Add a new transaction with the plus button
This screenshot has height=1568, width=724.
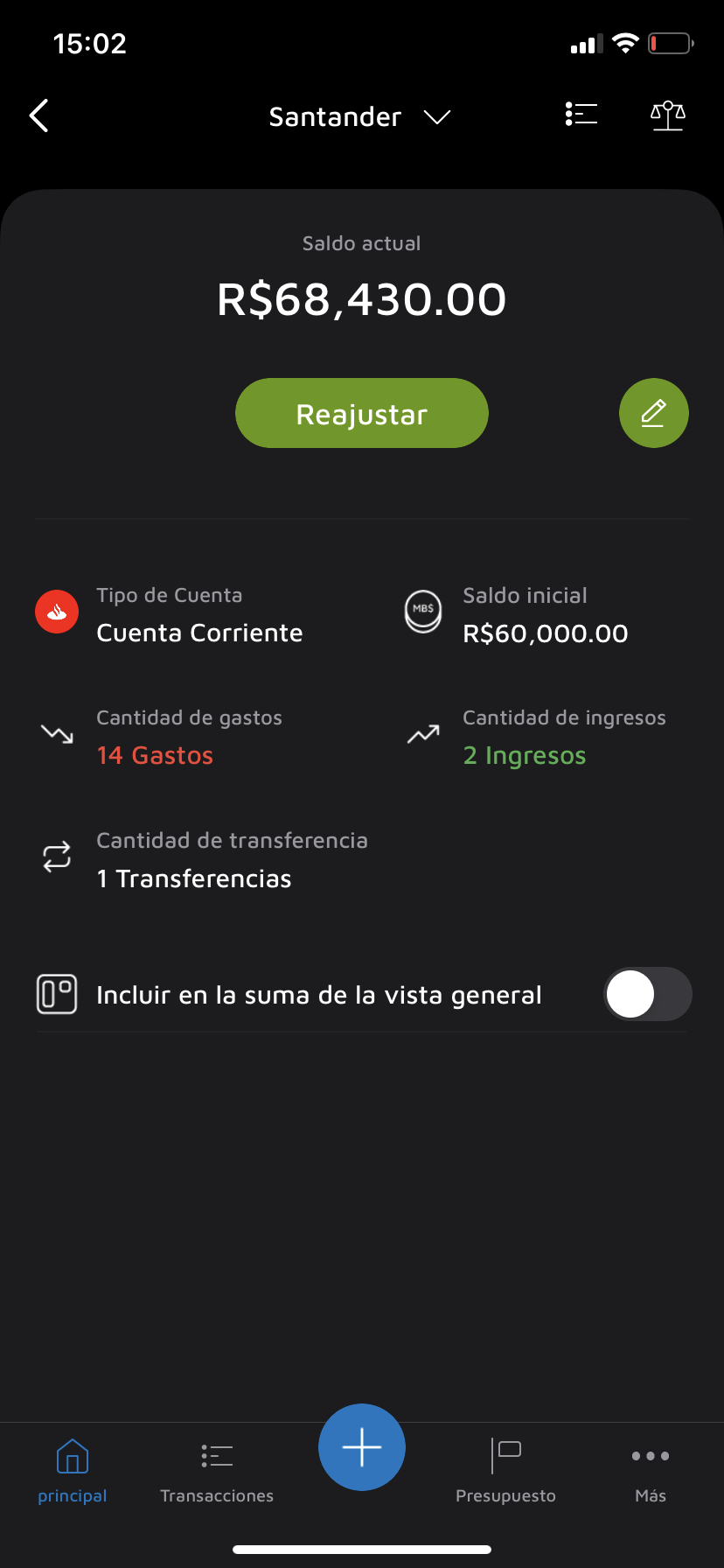[362, 1447]
